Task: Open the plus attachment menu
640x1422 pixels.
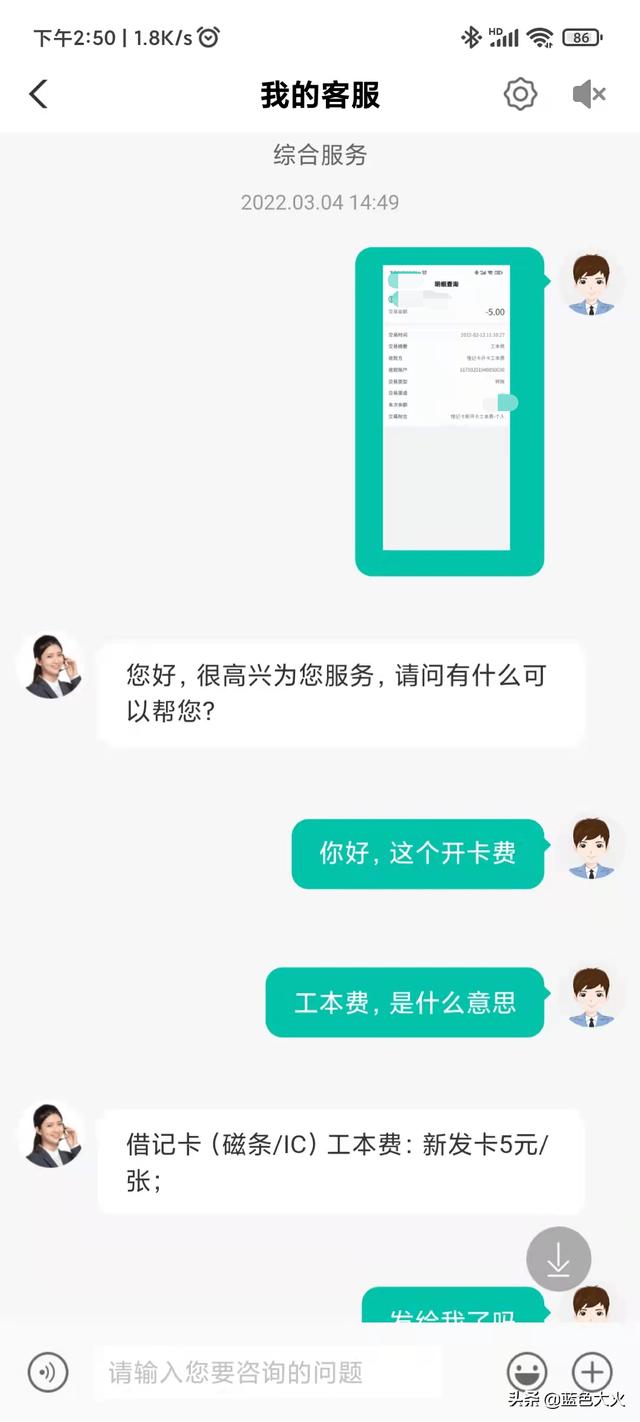Action: [x=592, y=1372]
